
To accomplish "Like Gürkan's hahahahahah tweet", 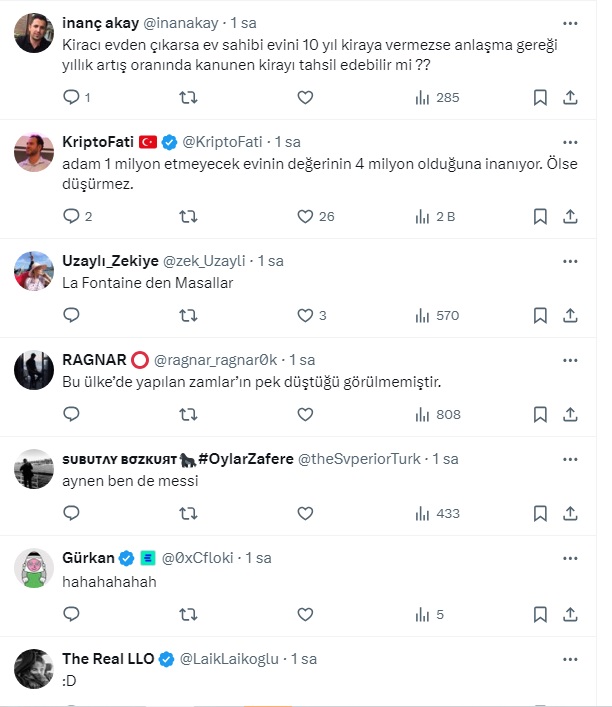I will pos(306,612).
